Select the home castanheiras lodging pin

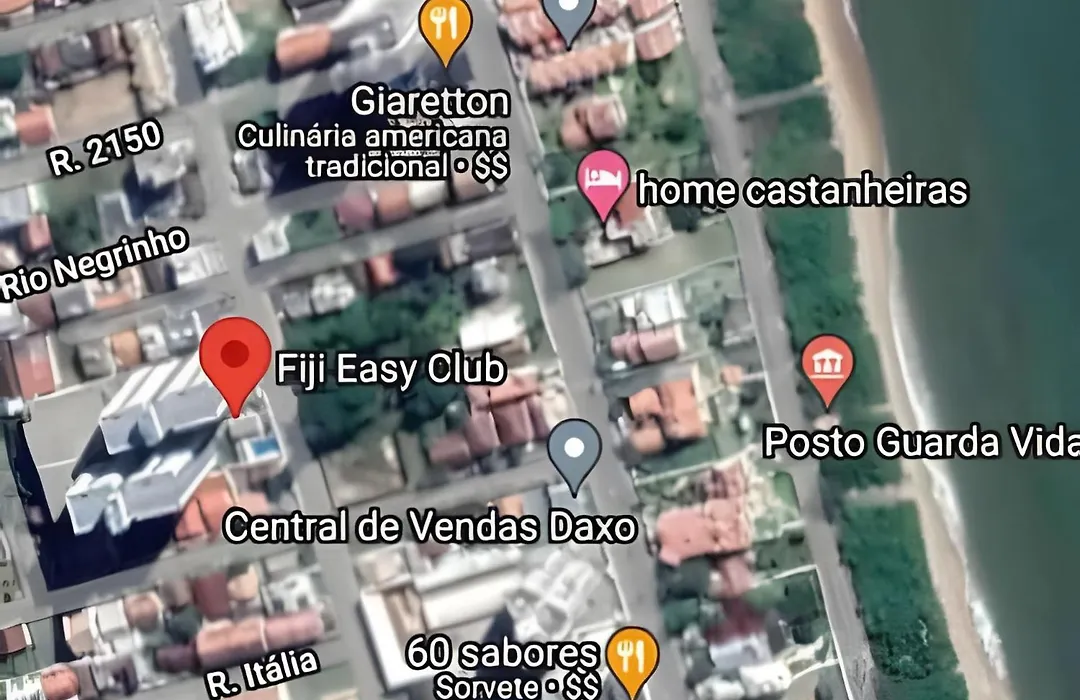click(604, 182)
